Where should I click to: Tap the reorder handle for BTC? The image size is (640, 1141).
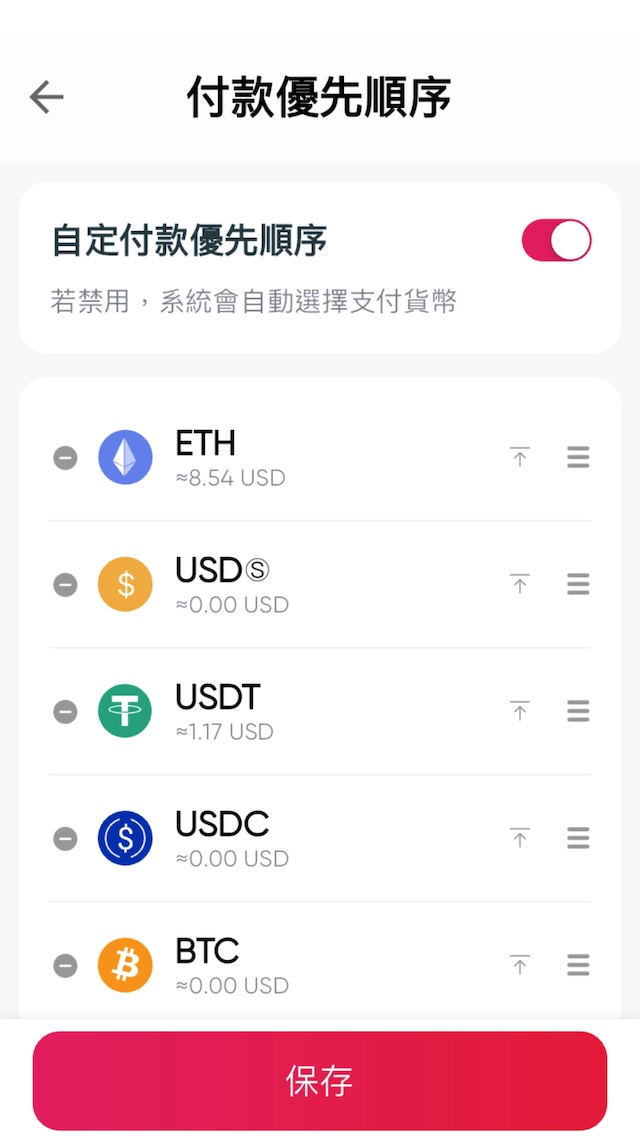(x=578, y=965)
